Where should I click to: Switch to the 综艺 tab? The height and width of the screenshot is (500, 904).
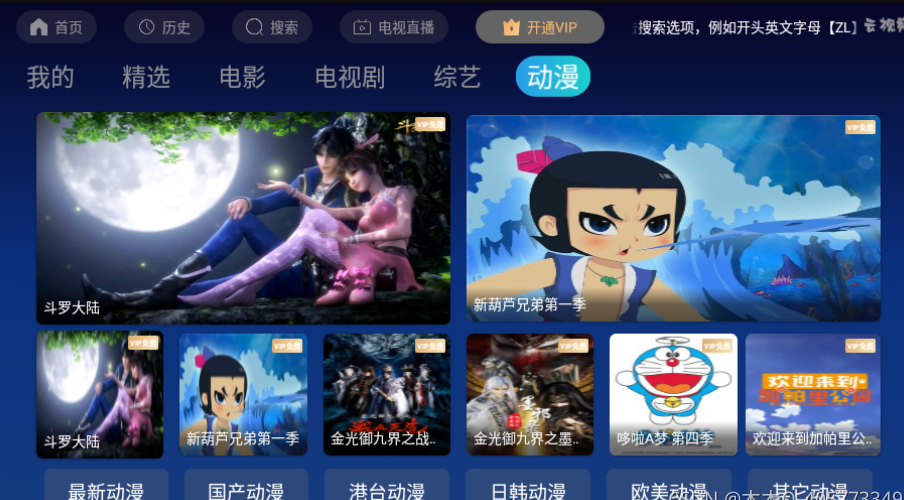[457, 77]
